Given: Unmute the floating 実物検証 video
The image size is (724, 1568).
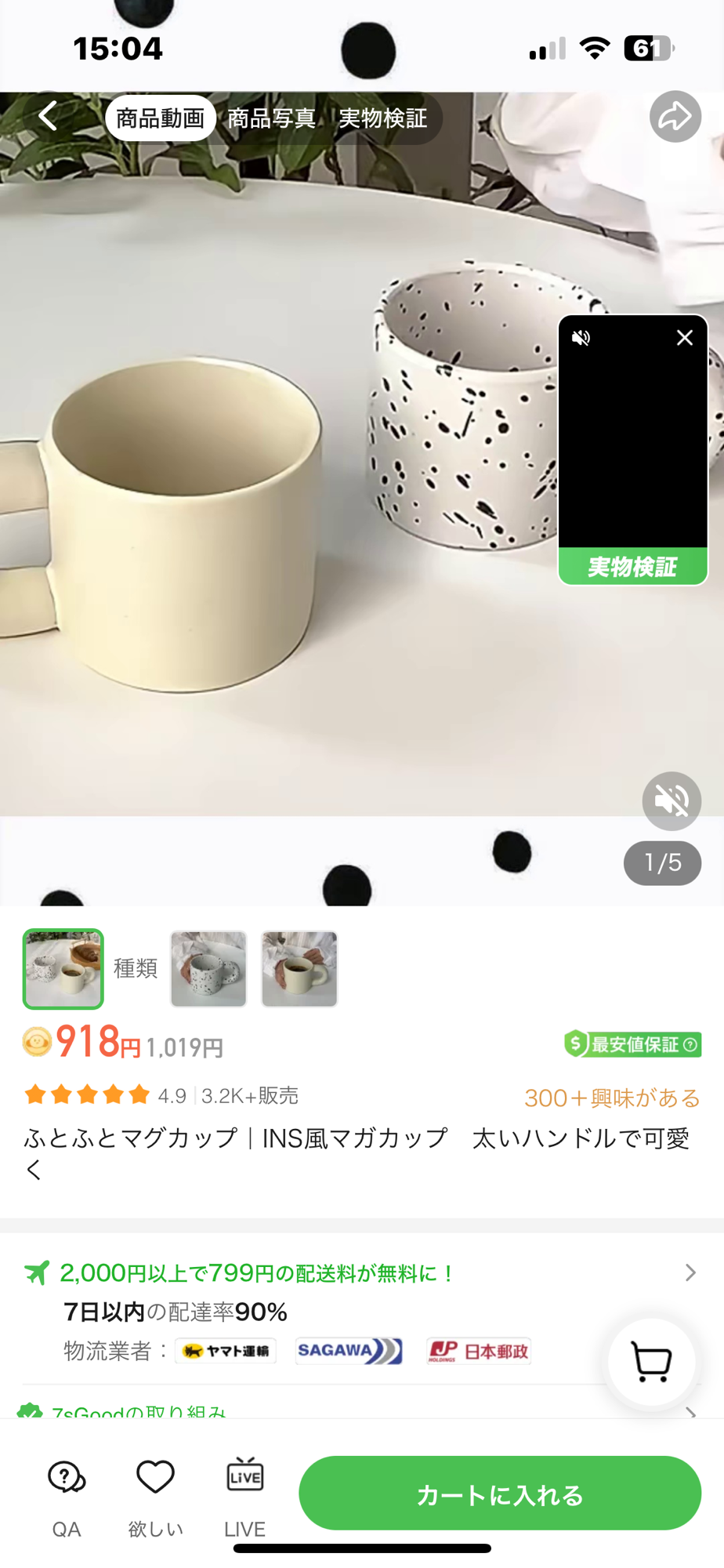Looking at the screenshot, I should click(581, 338).
